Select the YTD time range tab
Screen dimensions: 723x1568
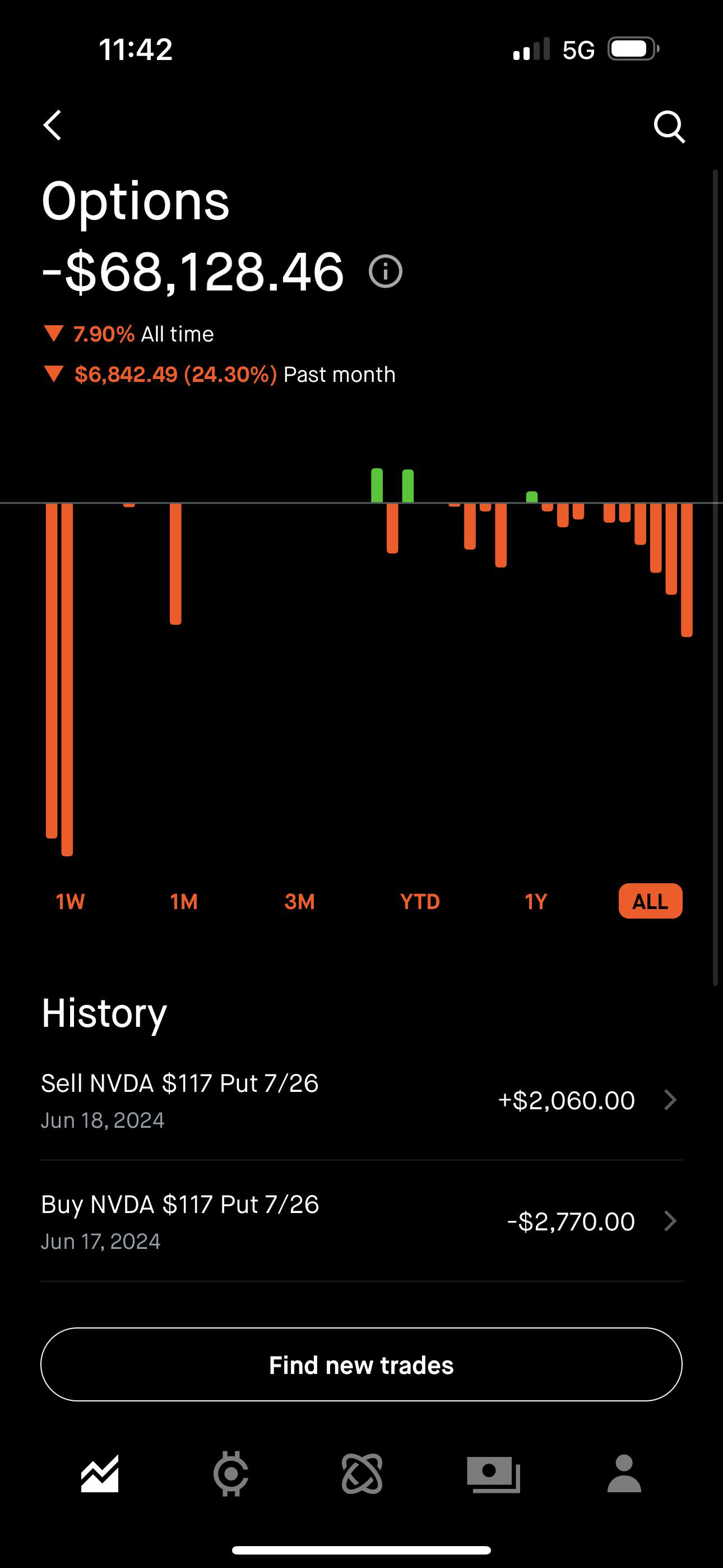(x=419, y=900)
